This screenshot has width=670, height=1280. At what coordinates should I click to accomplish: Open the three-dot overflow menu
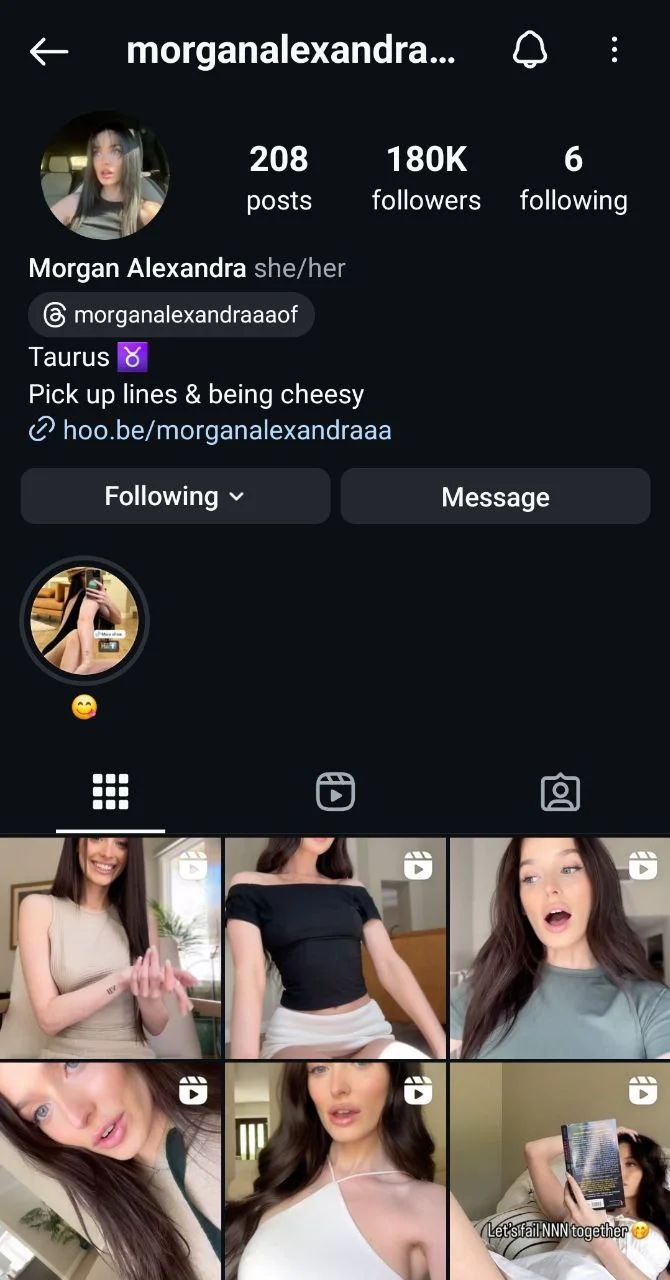(x=614, y=50)
